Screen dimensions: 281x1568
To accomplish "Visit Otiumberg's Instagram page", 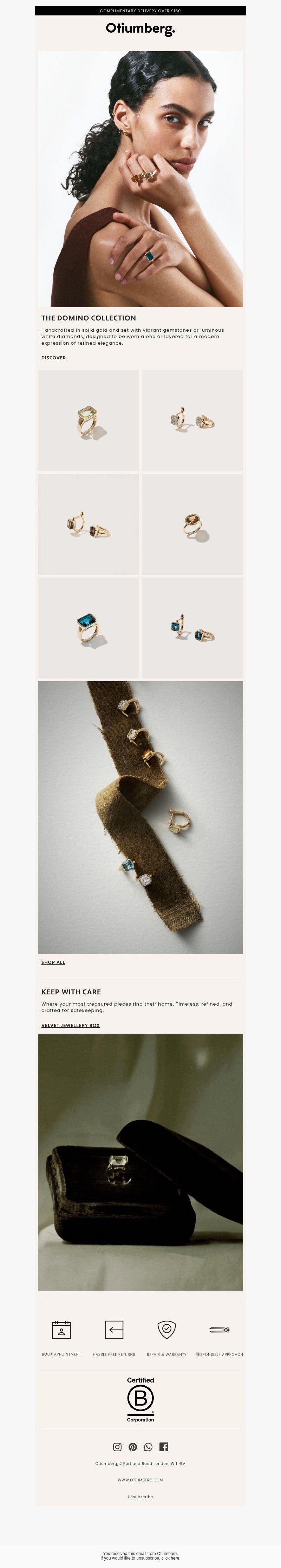I will pos(118,1447).
